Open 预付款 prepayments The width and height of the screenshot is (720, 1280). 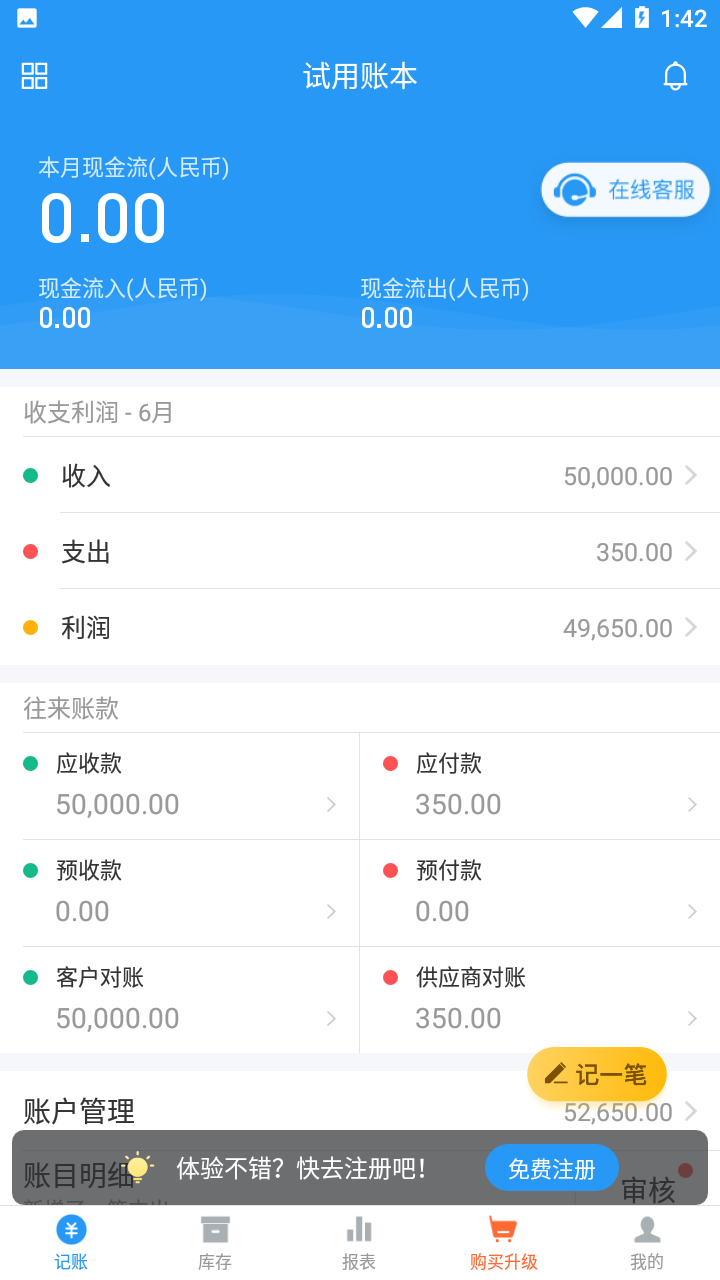pos(540,893)
